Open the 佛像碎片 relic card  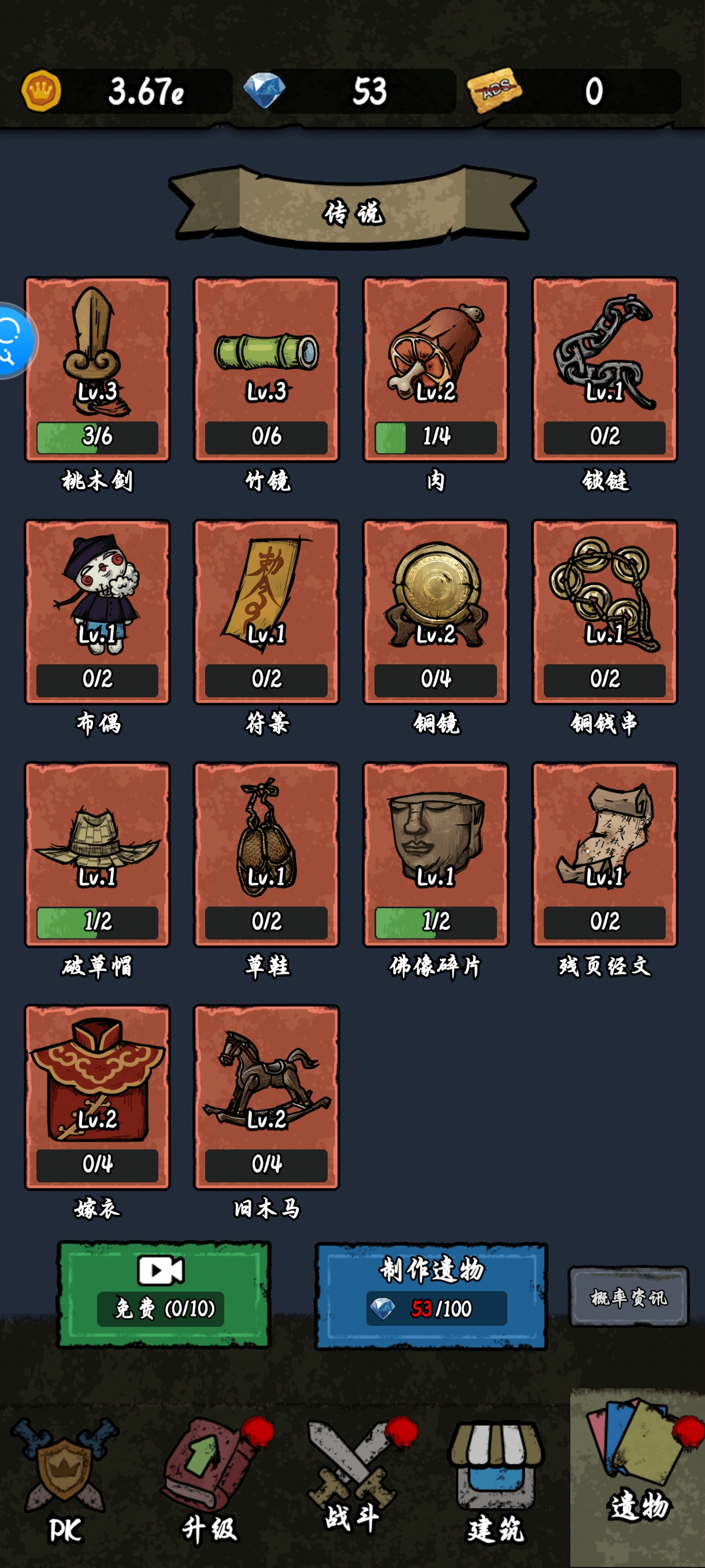pos(436,854)
